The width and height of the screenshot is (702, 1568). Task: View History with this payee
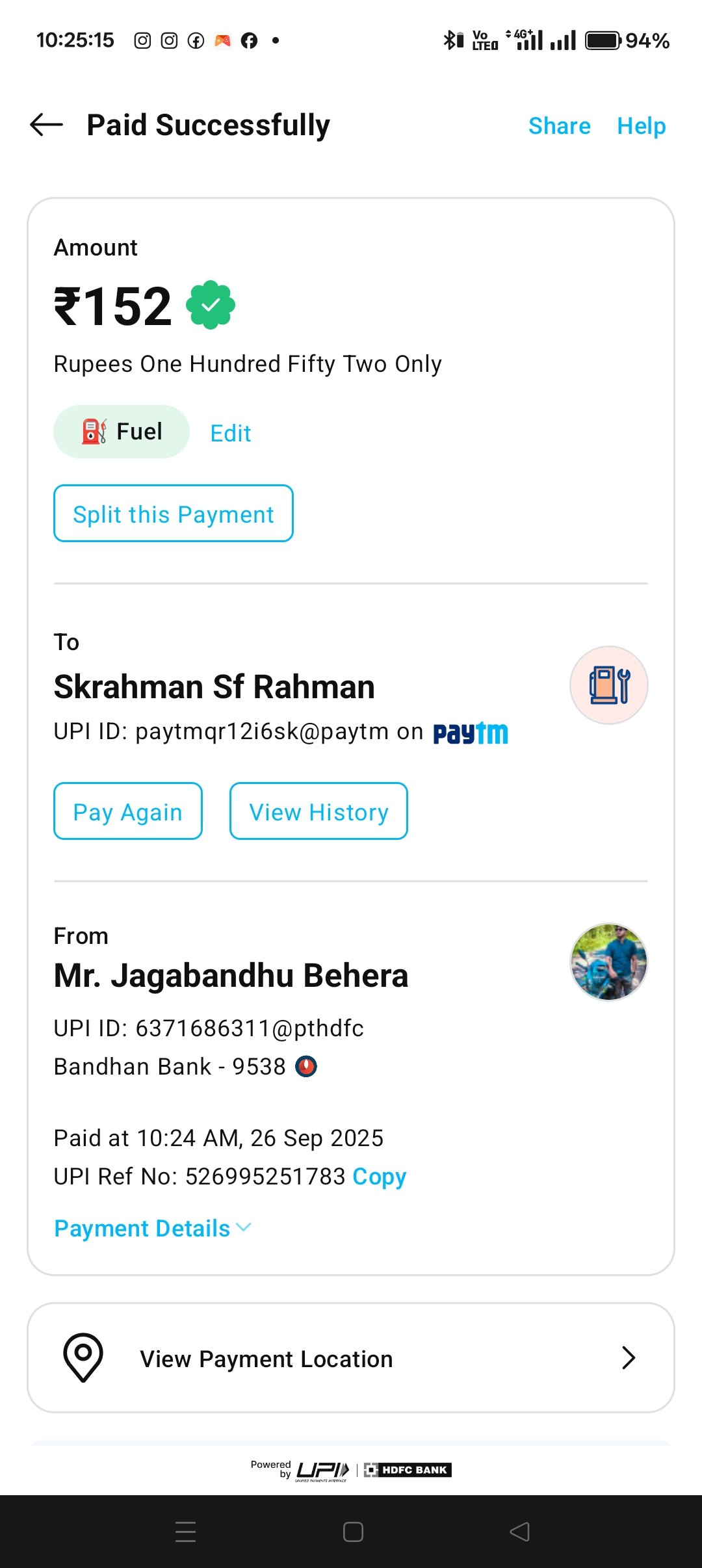(318, 811)
